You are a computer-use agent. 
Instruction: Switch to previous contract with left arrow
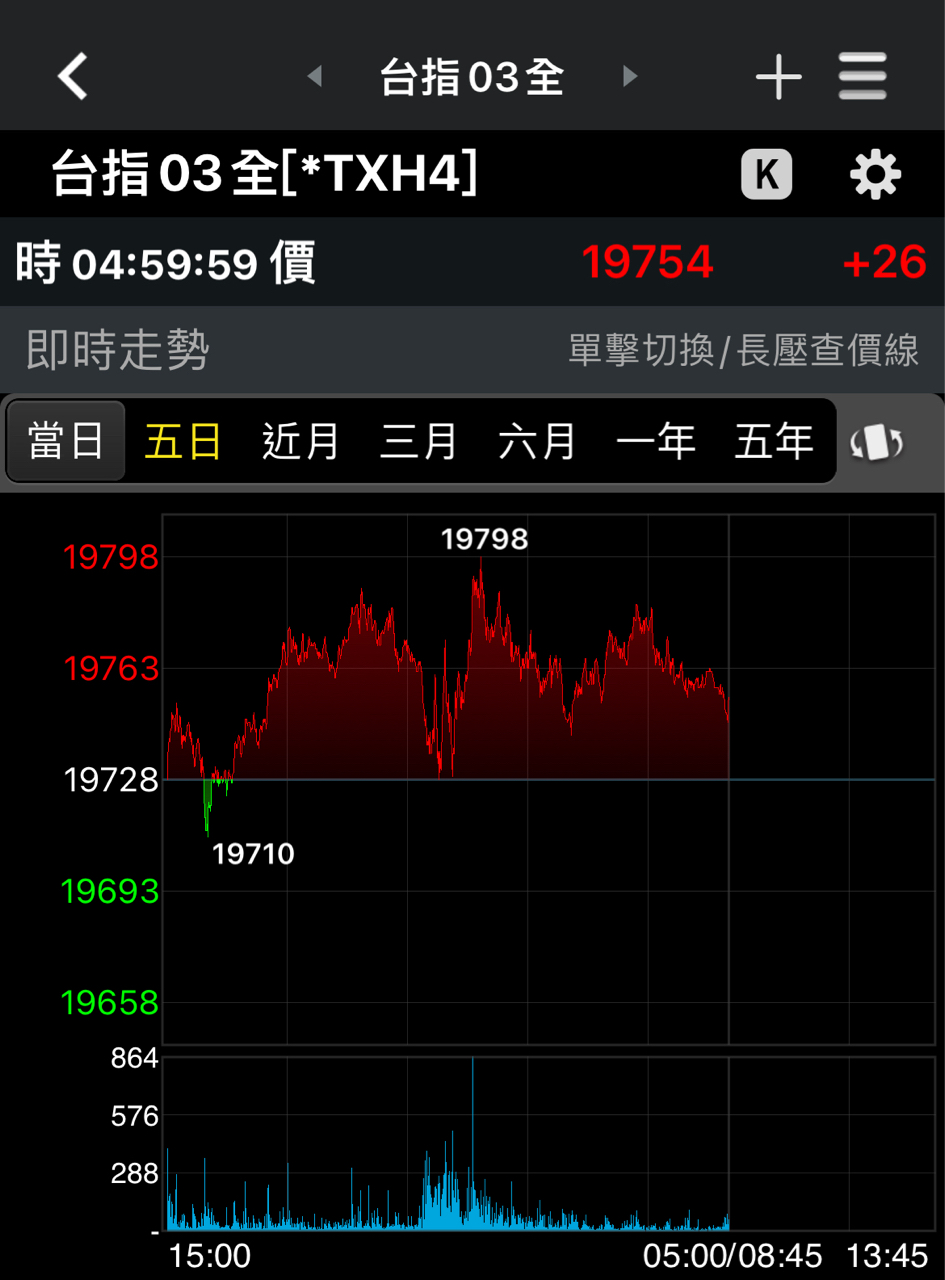coord(316,75)
